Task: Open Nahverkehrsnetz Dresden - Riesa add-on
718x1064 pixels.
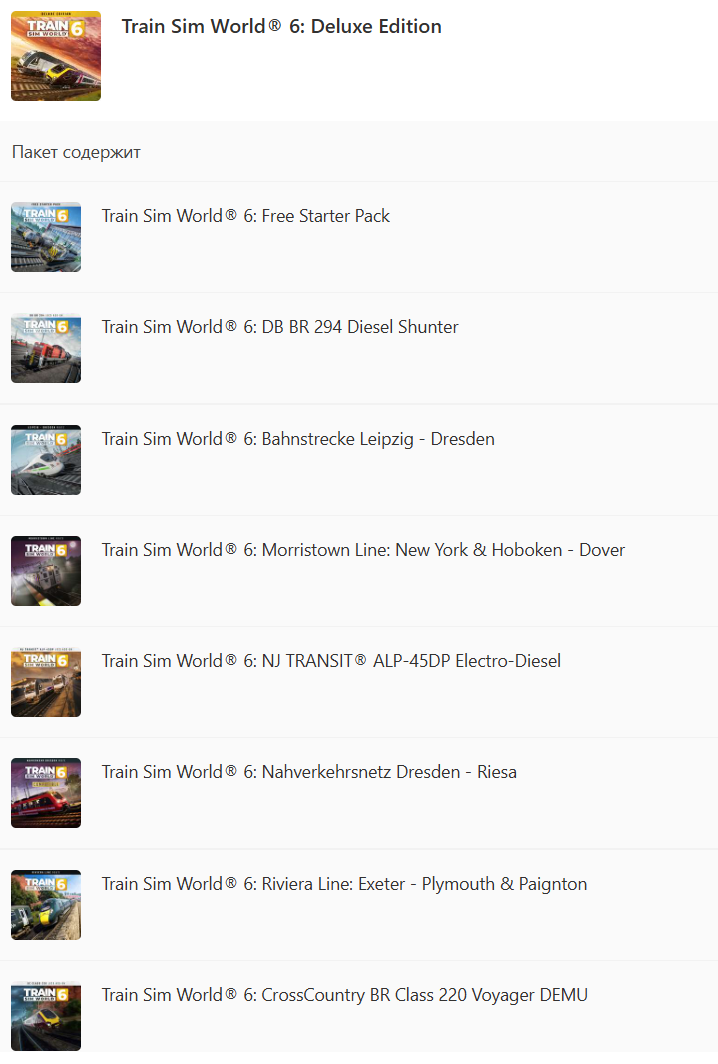Action: point(309,772)
